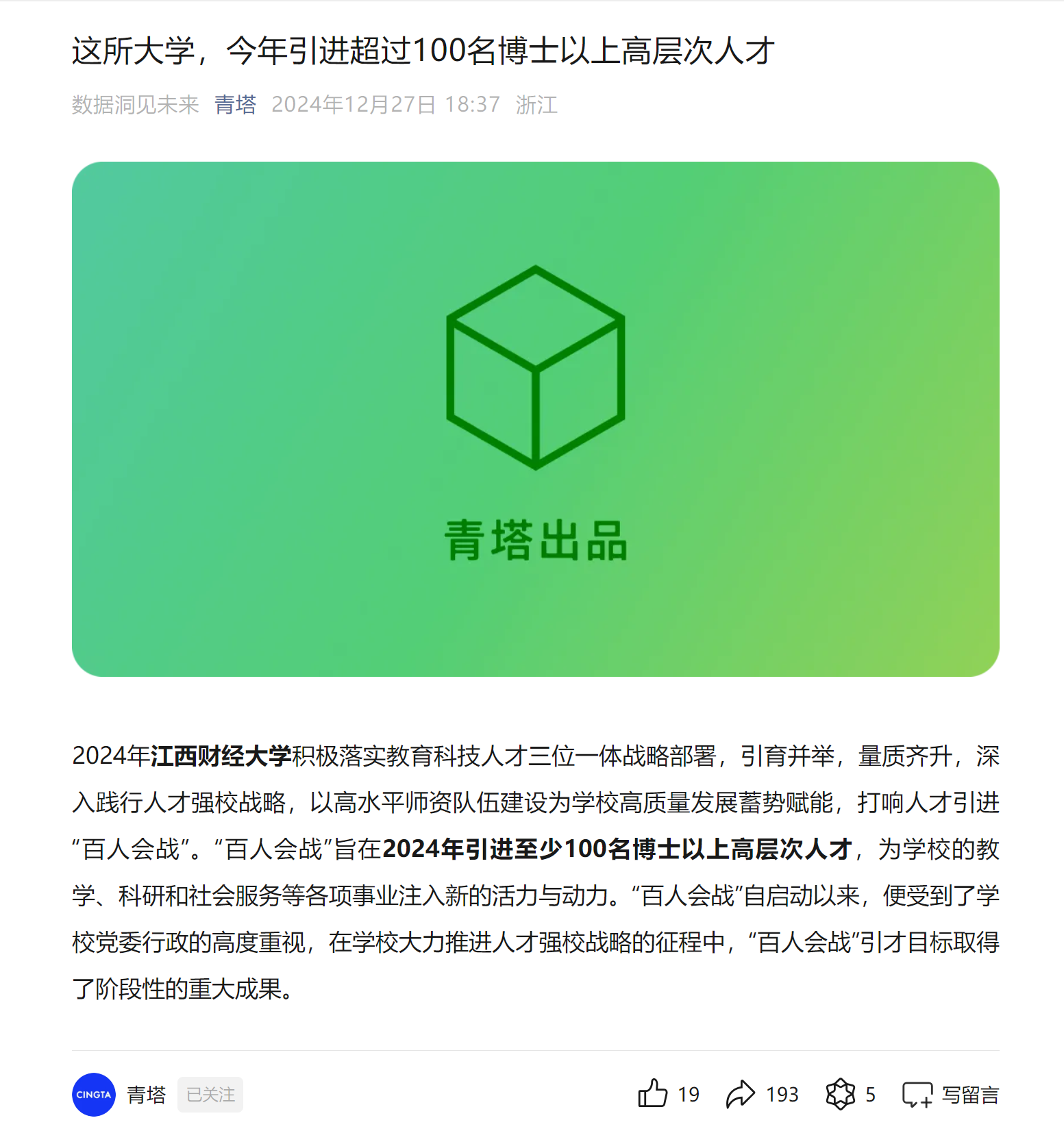Screen dimensions: 1064x1131
Task: Tap the 在看 recommend icon
Action: (x=841, y=1094)
